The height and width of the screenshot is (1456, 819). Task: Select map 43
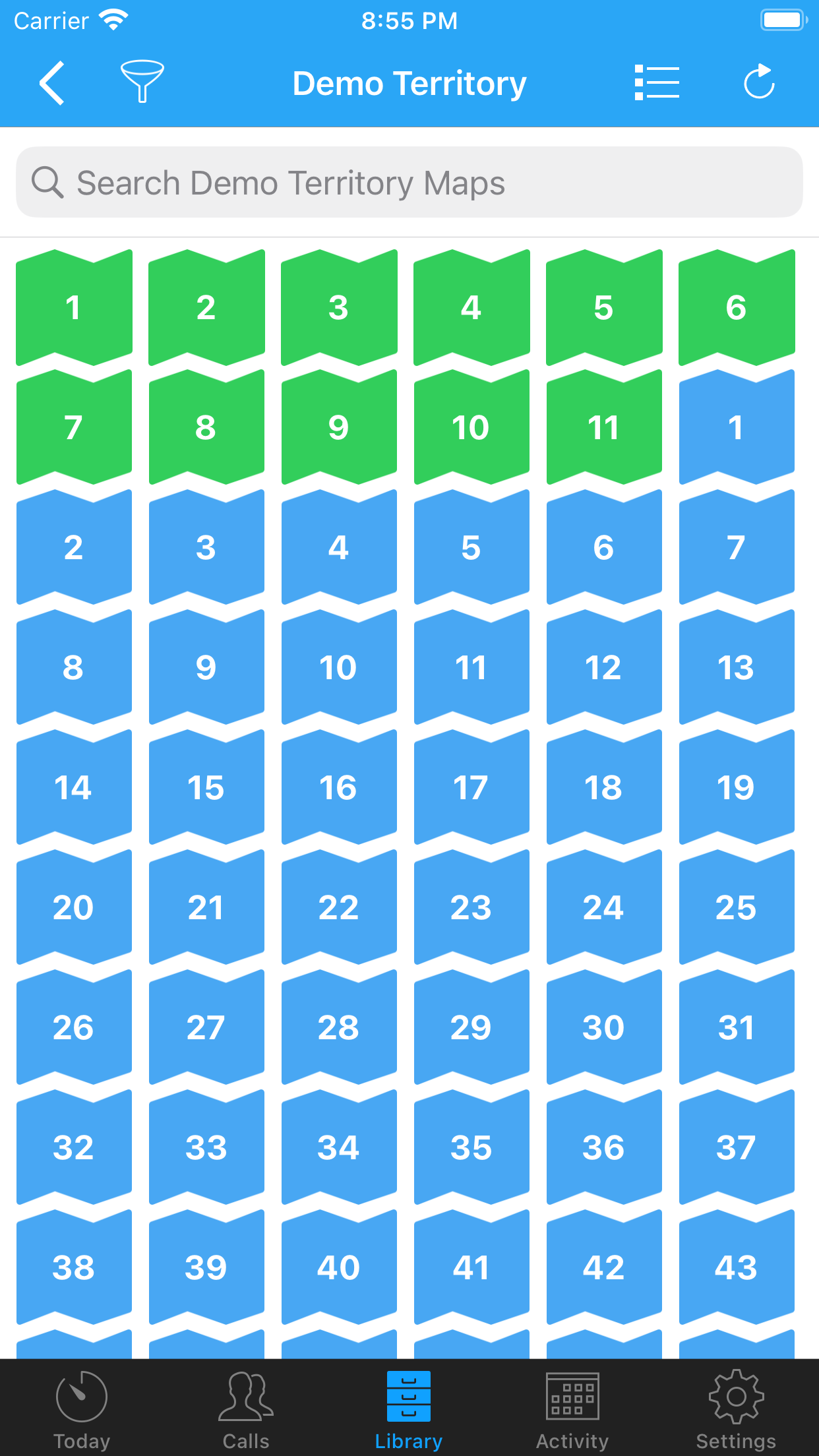[737, 1267]
